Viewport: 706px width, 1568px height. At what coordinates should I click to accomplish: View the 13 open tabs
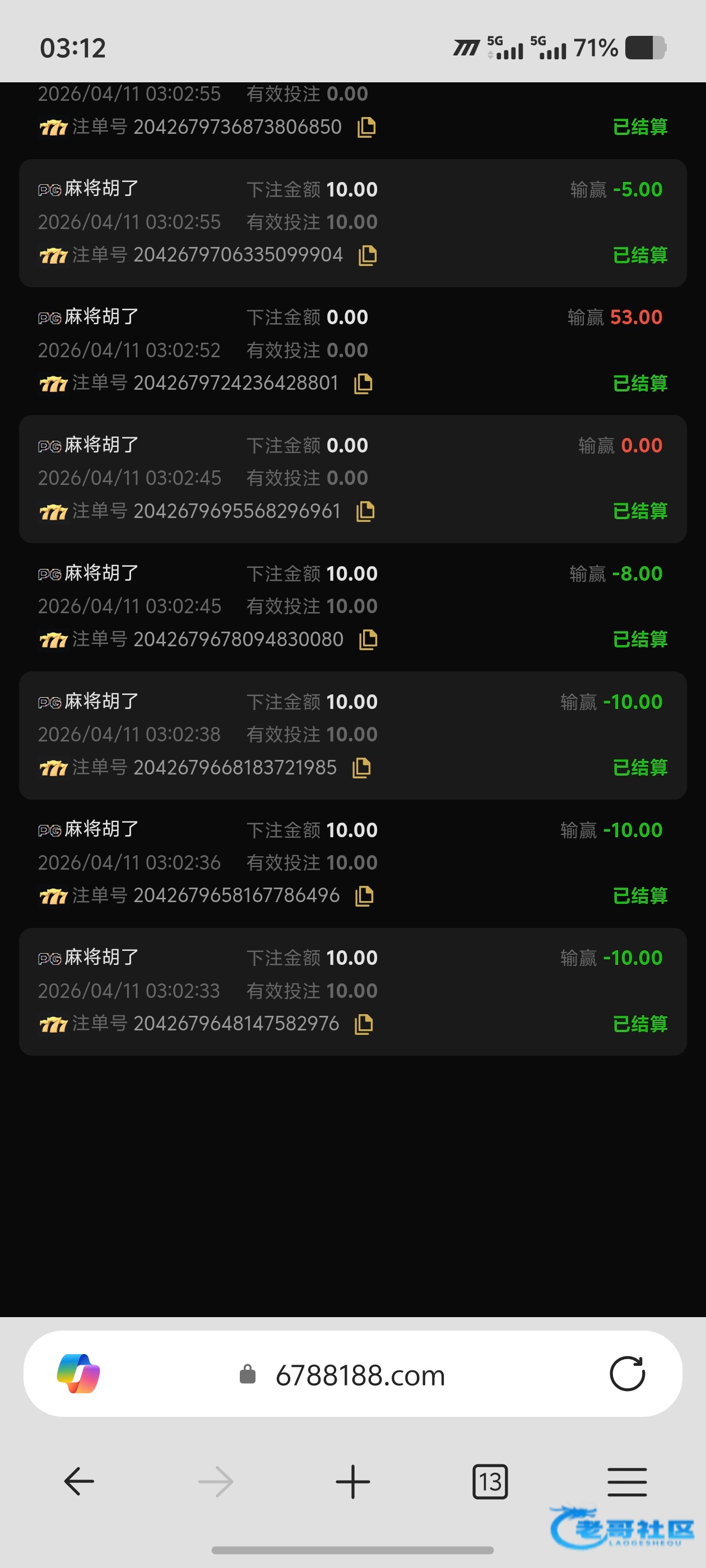click(x=490, y=1481)
